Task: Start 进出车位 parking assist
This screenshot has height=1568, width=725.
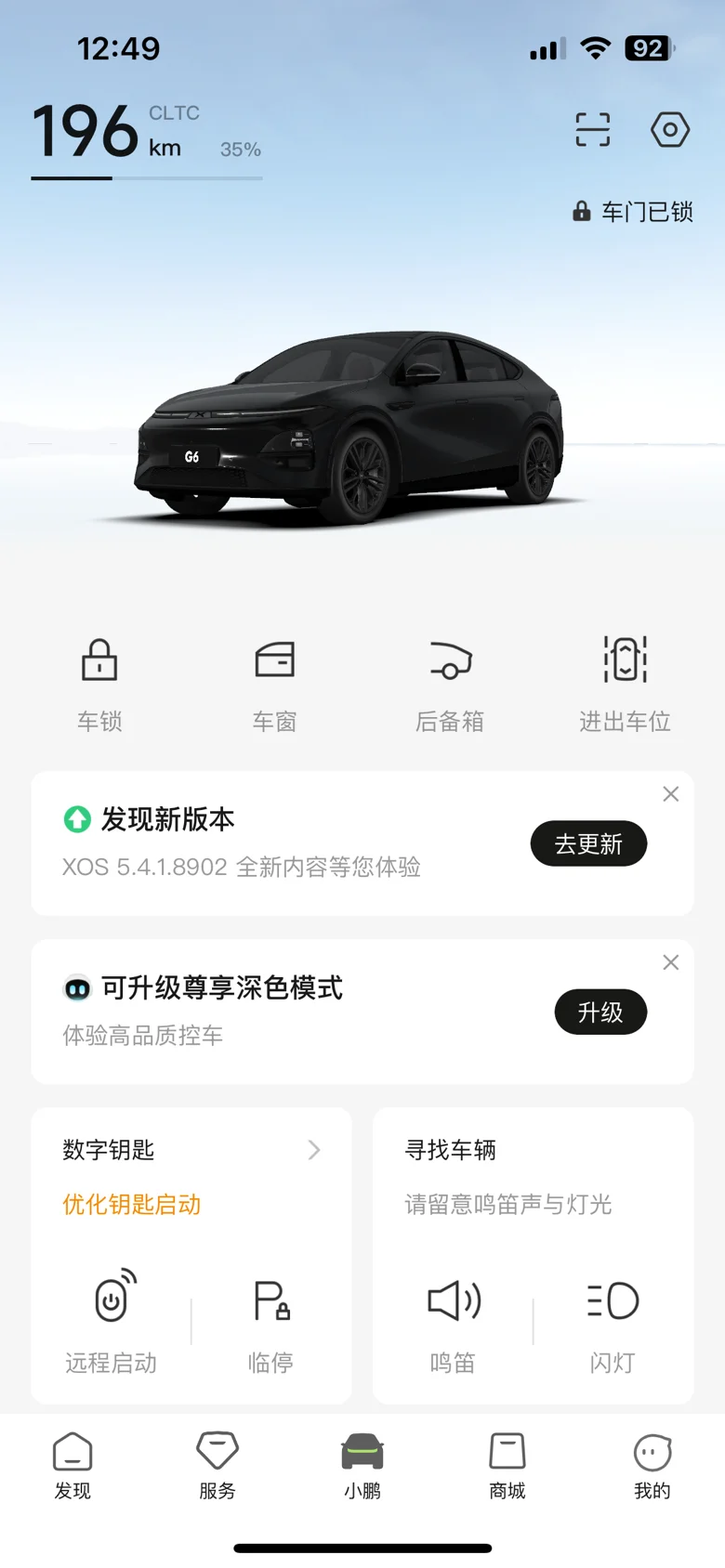Action: coord(625,681)
